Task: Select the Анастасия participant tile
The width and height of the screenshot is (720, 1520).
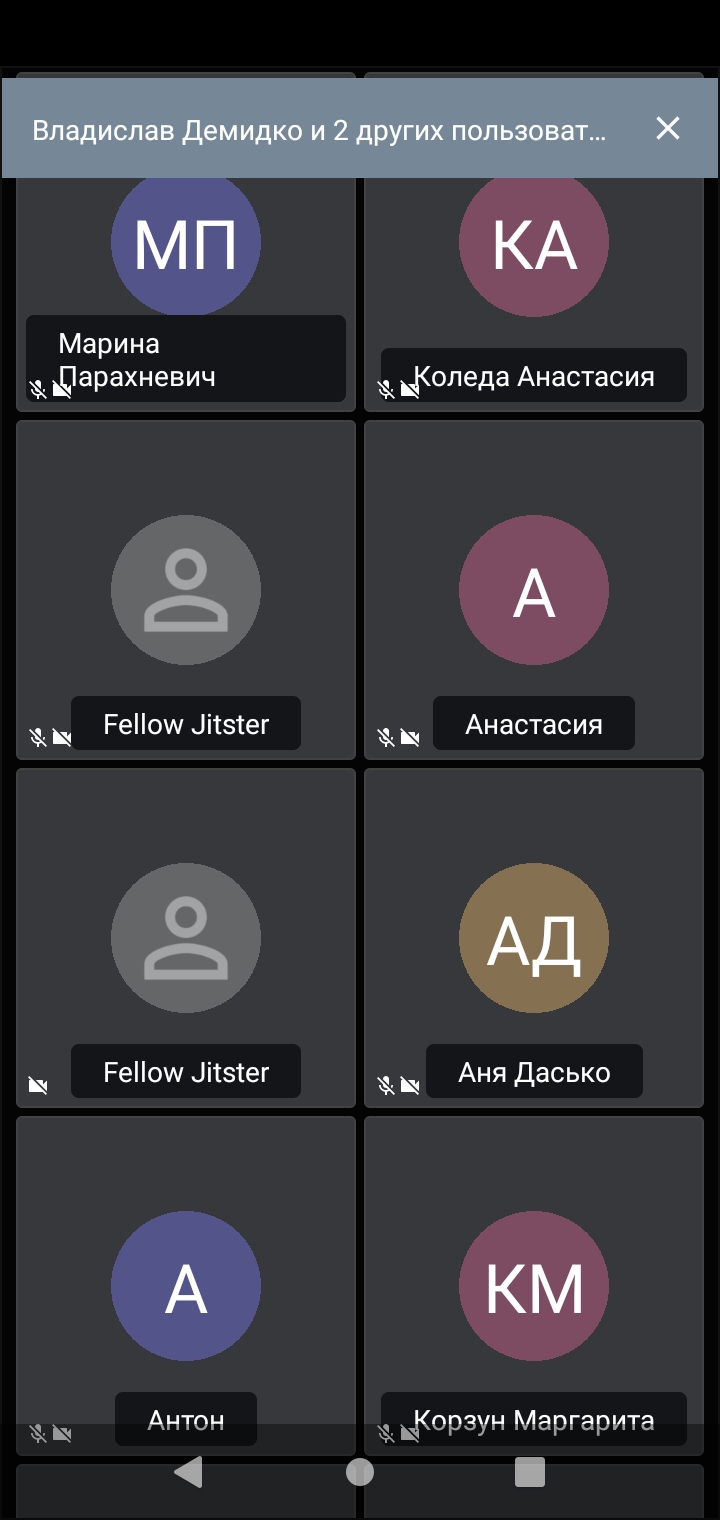Action: 534,590
